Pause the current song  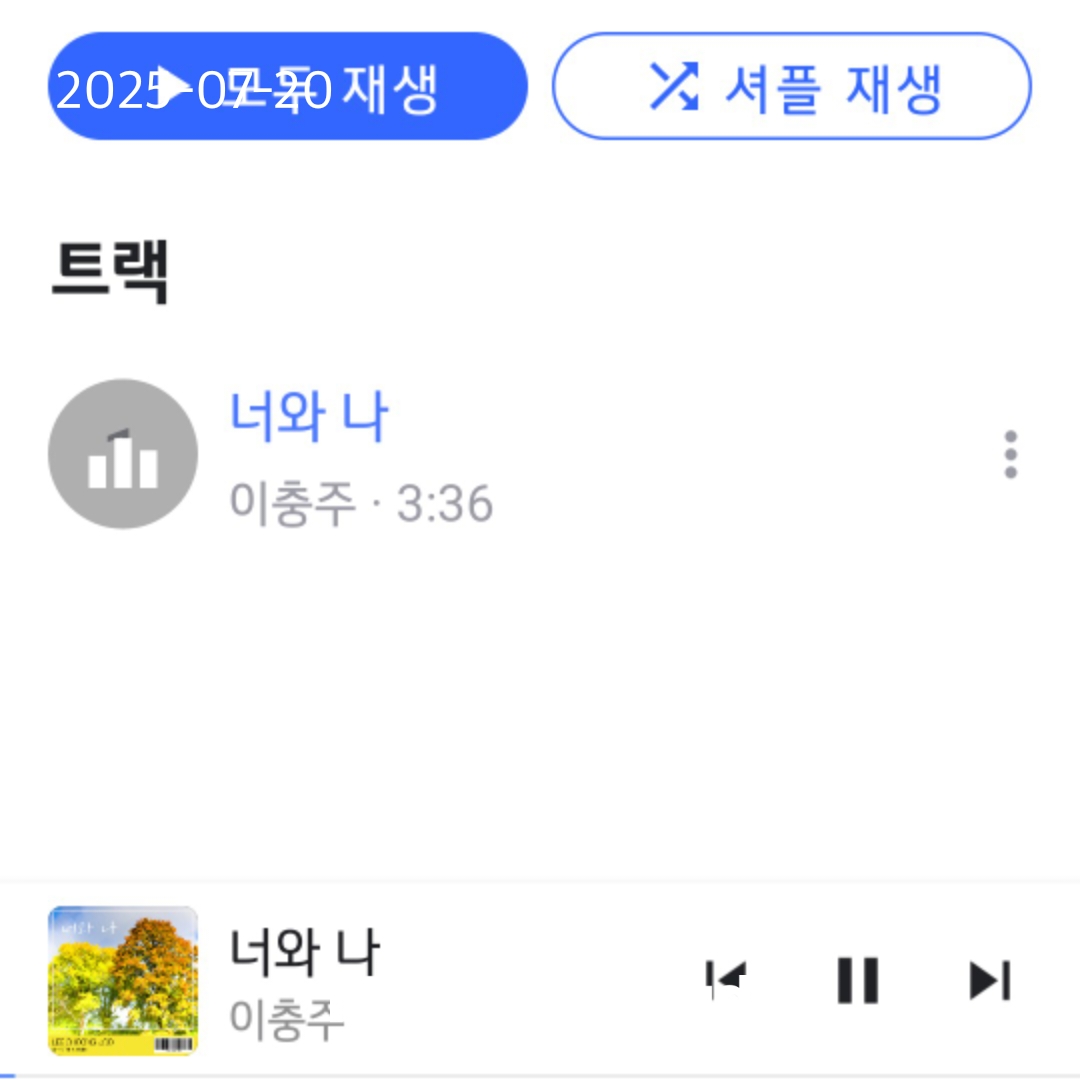858,979
